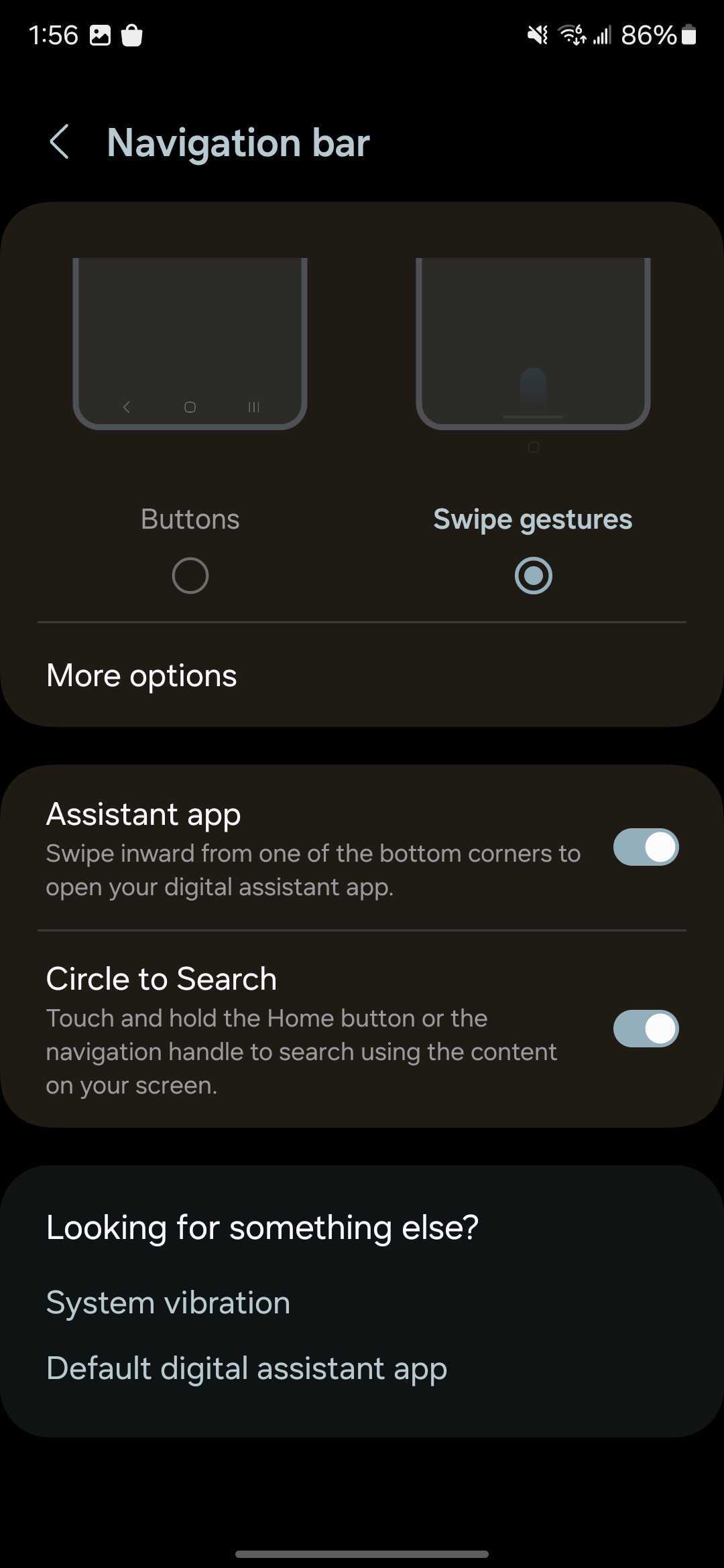Open More options
Viewport: 724px width, 1568px height.
pos(141,675)
